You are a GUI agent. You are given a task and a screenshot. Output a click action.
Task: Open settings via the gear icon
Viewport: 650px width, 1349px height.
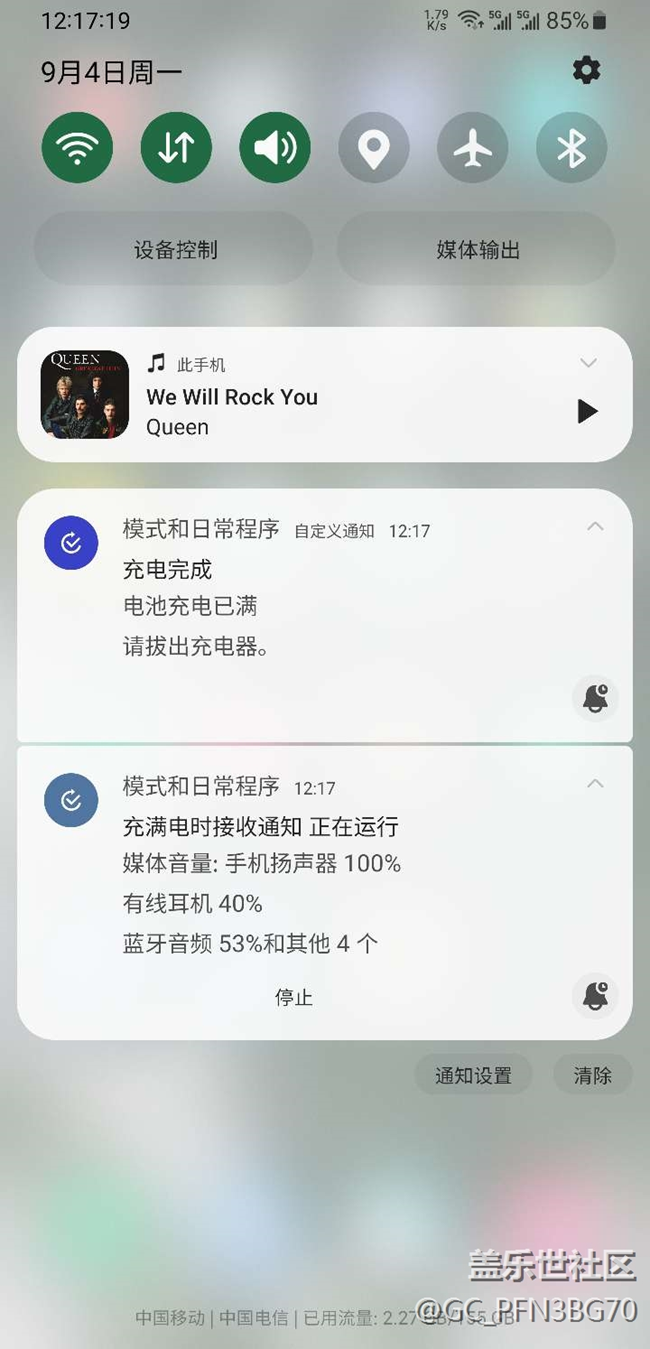tap(586, 70)
